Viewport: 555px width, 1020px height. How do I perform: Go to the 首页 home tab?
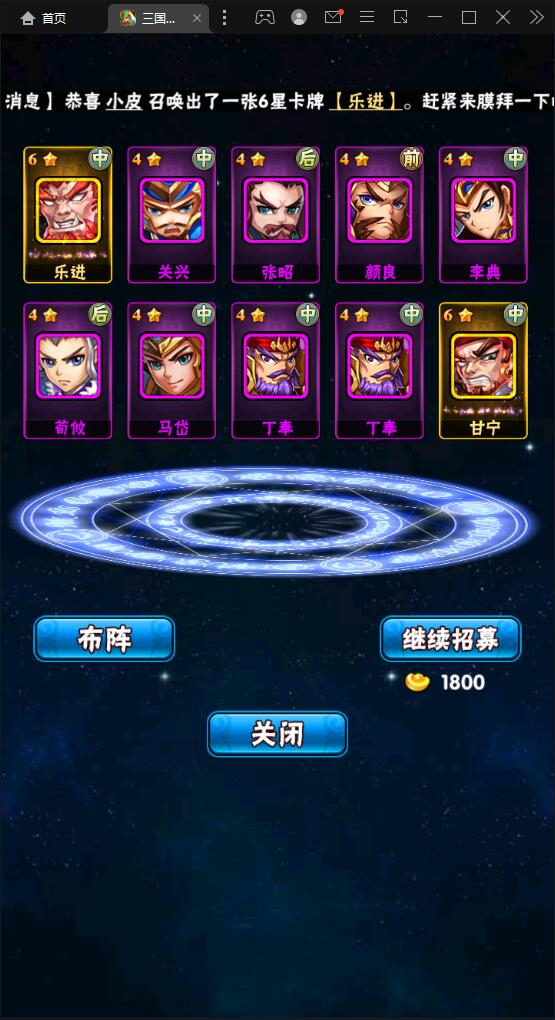coord(44,18)
